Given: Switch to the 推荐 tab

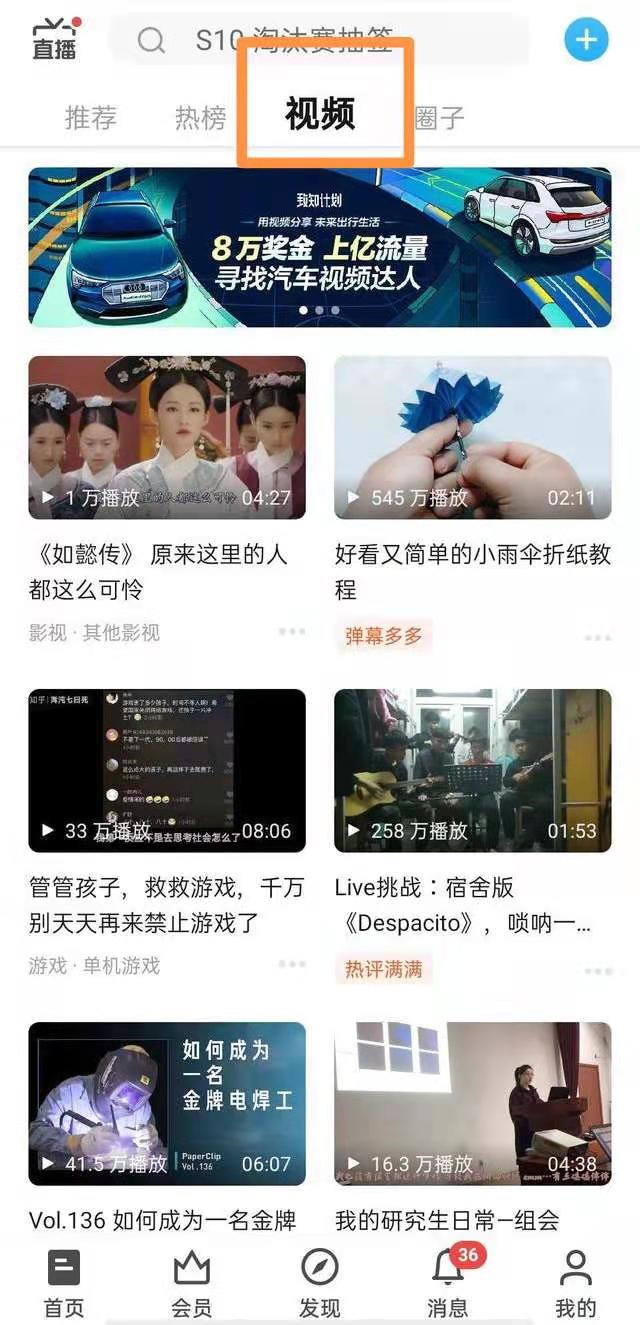Looking at the screenshot, I should 91,117.
